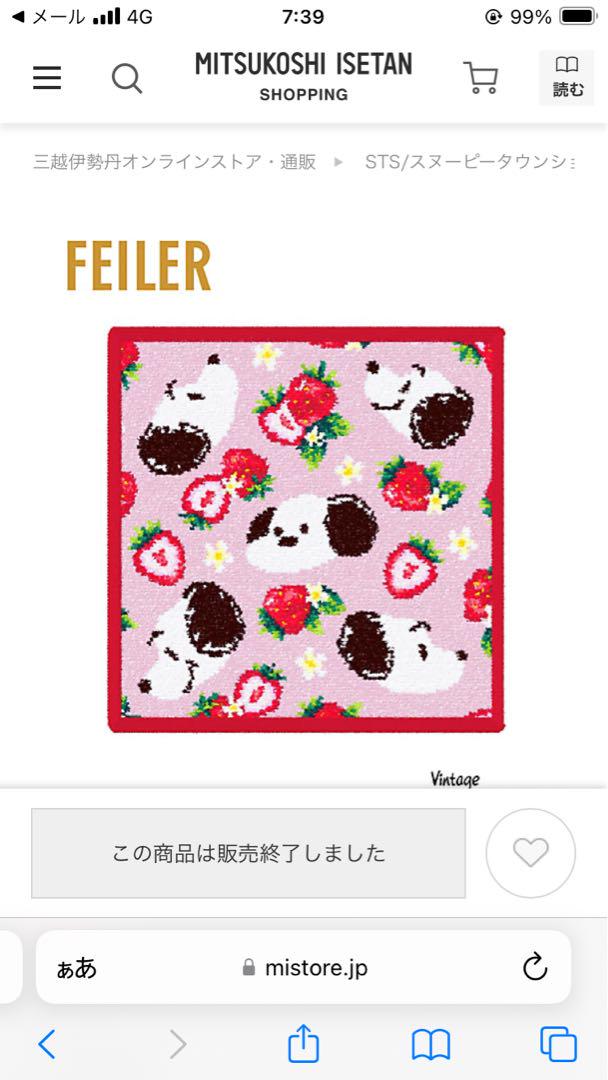Open the site search
The image size is (608, 1080).
pos(126,78)
